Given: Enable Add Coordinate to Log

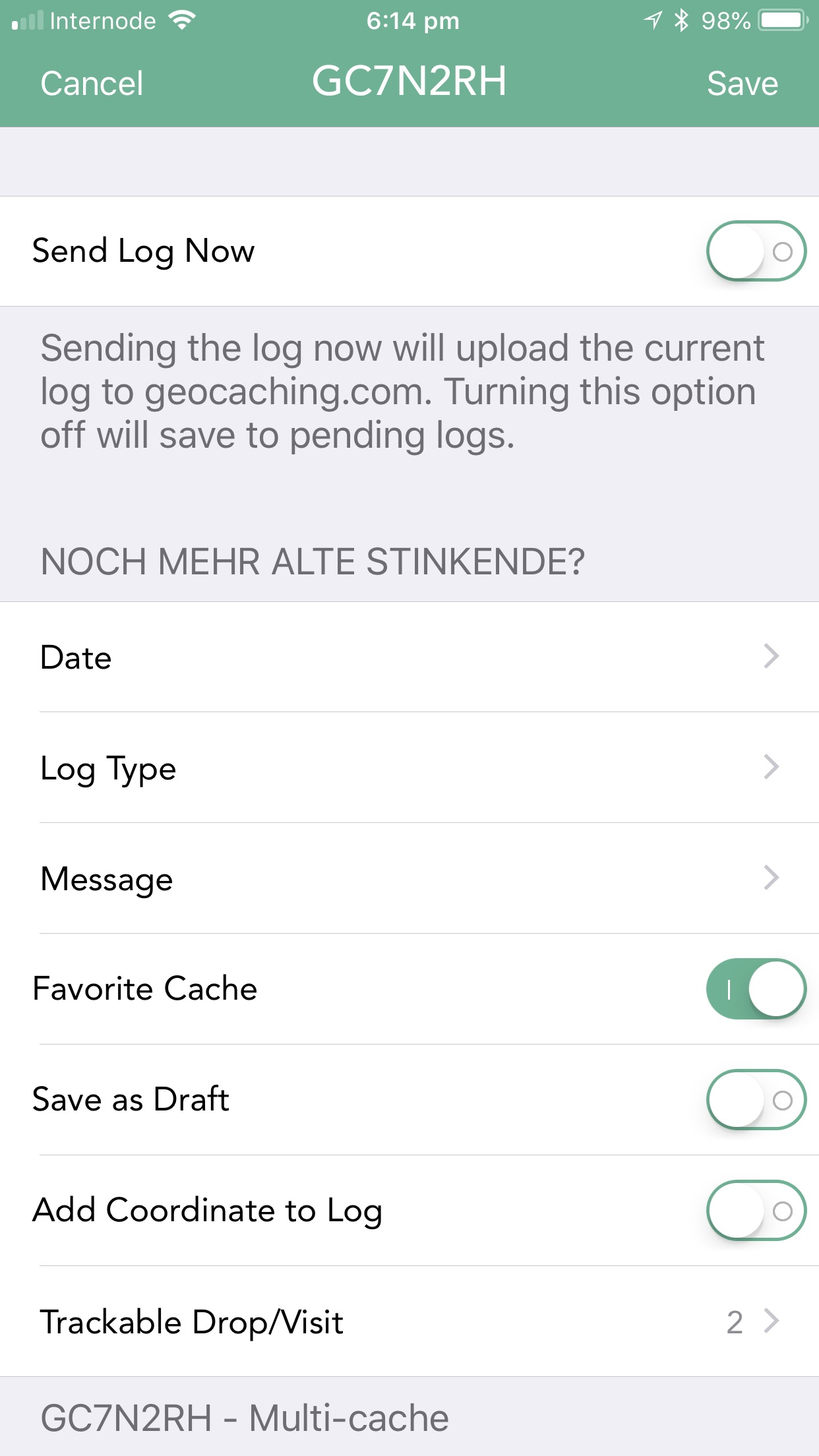Looking at the screenshot, I should [756, 1211].
